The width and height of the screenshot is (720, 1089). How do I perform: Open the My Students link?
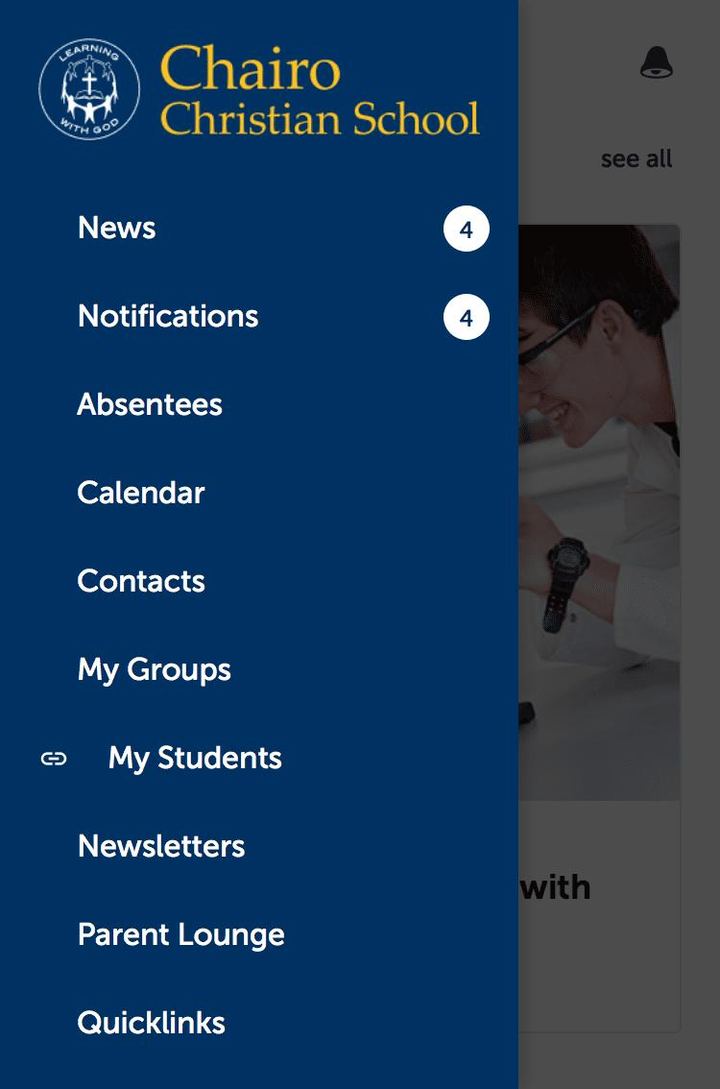[195, 758]
